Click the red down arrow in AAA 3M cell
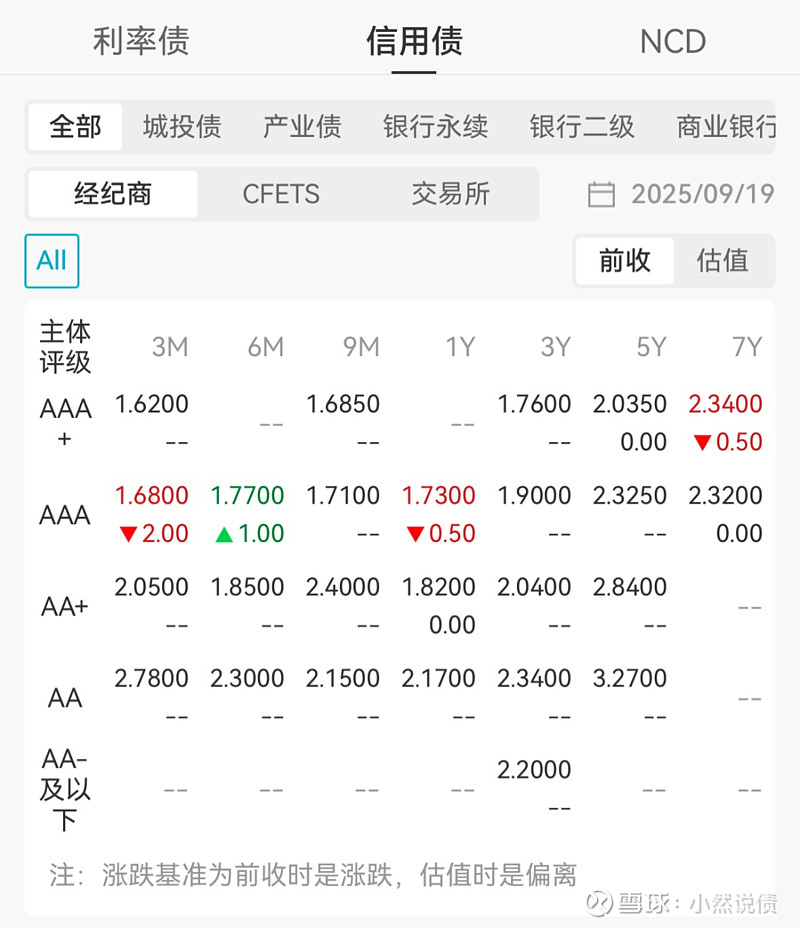Viewport: 800px width, 928px height. (x=128, y=533)
